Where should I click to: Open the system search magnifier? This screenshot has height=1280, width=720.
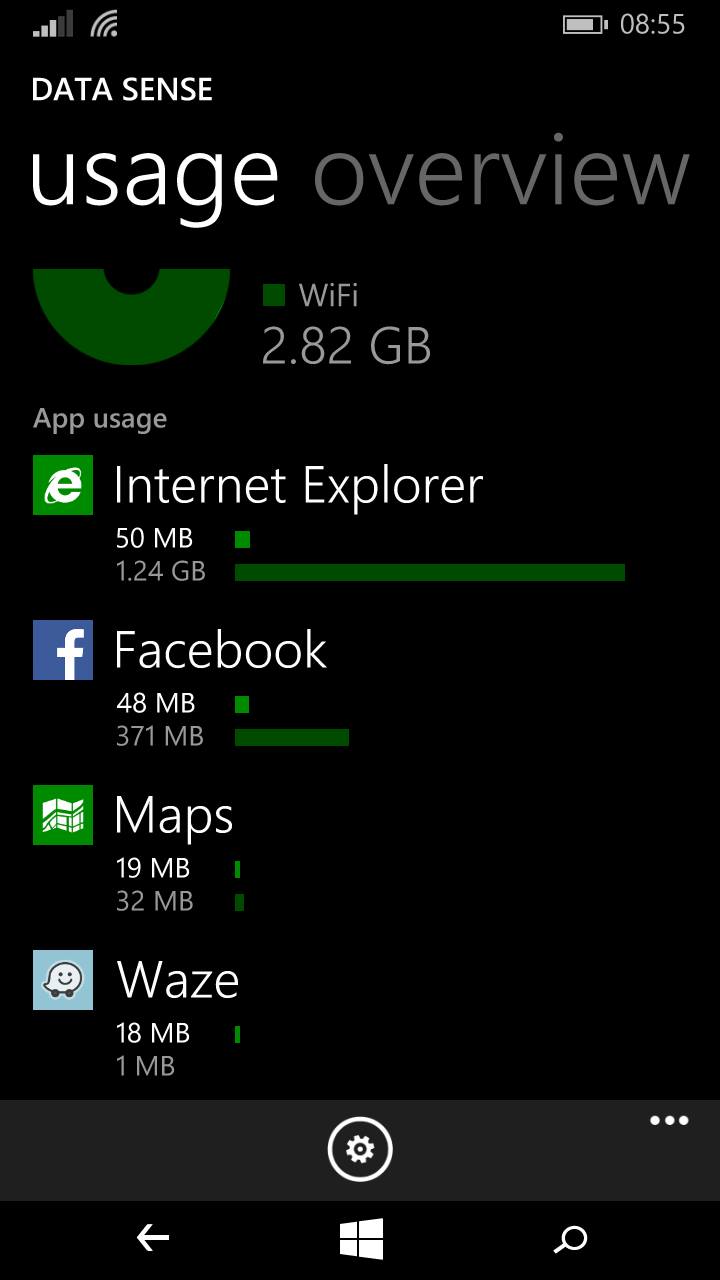pyautogui.click(x=571, y=1240)
